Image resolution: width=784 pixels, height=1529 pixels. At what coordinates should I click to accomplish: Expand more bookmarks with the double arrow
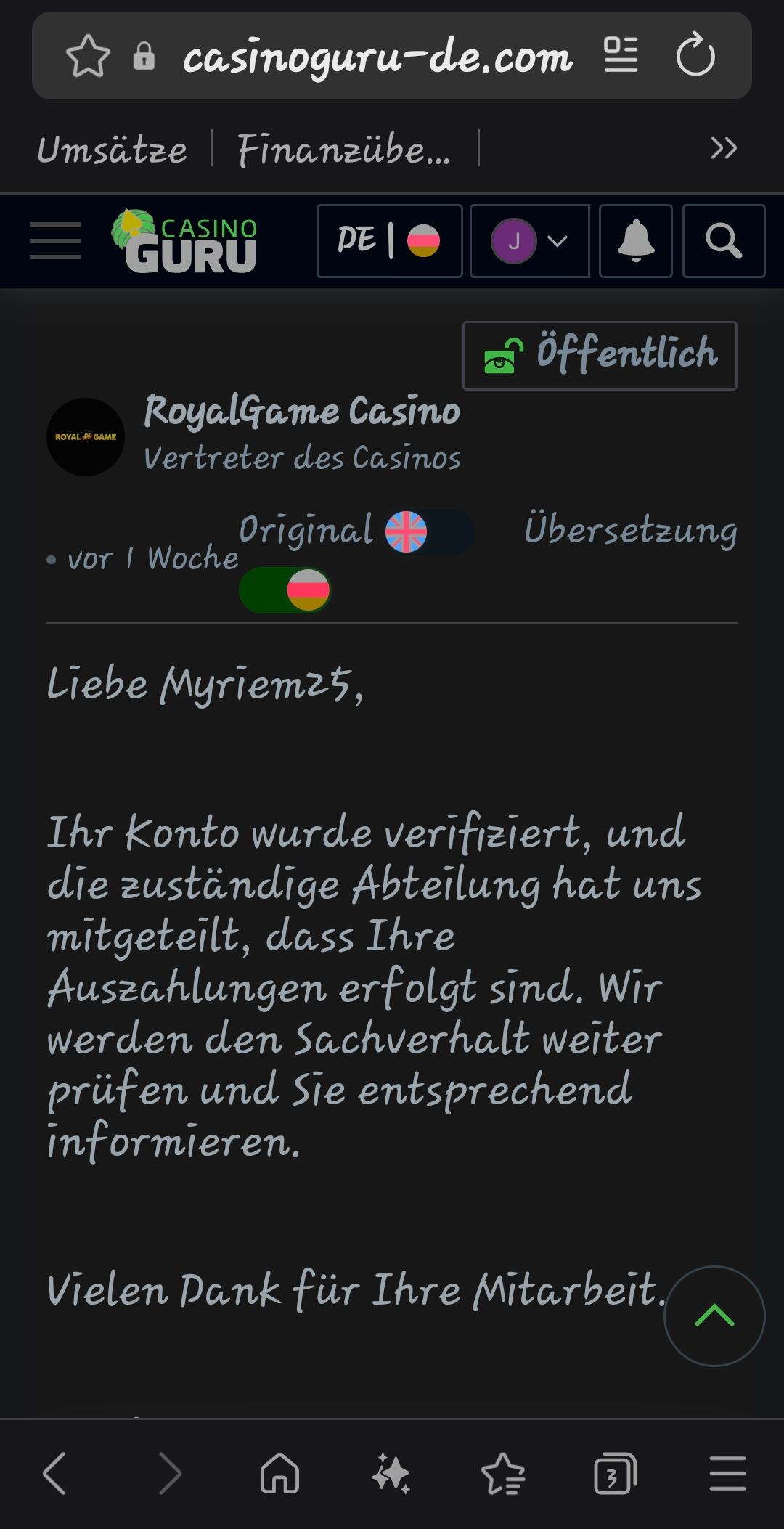point(723,149)
